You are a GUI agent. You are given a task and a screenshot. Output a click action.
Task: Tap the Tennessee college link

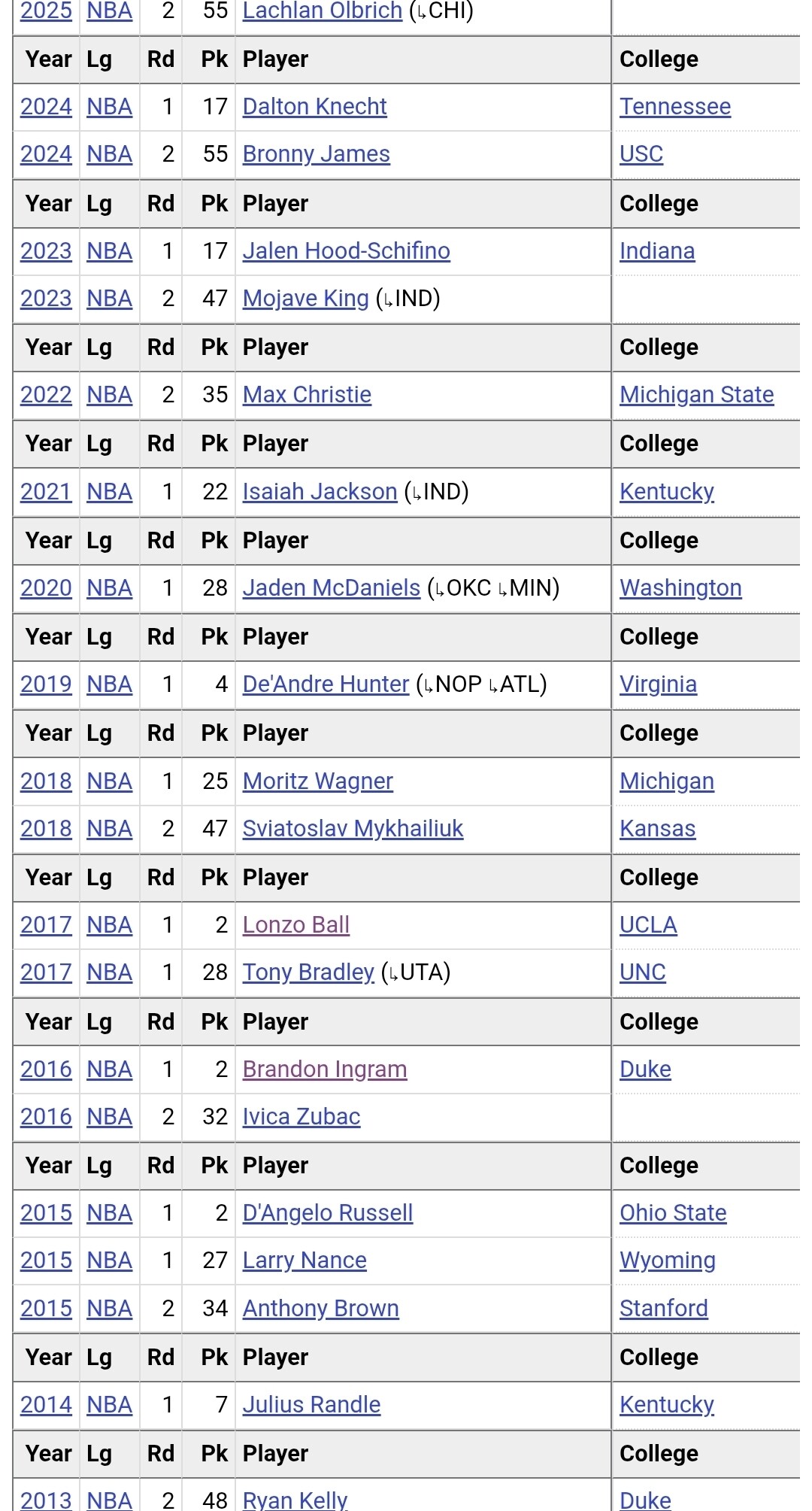[675, 107]
